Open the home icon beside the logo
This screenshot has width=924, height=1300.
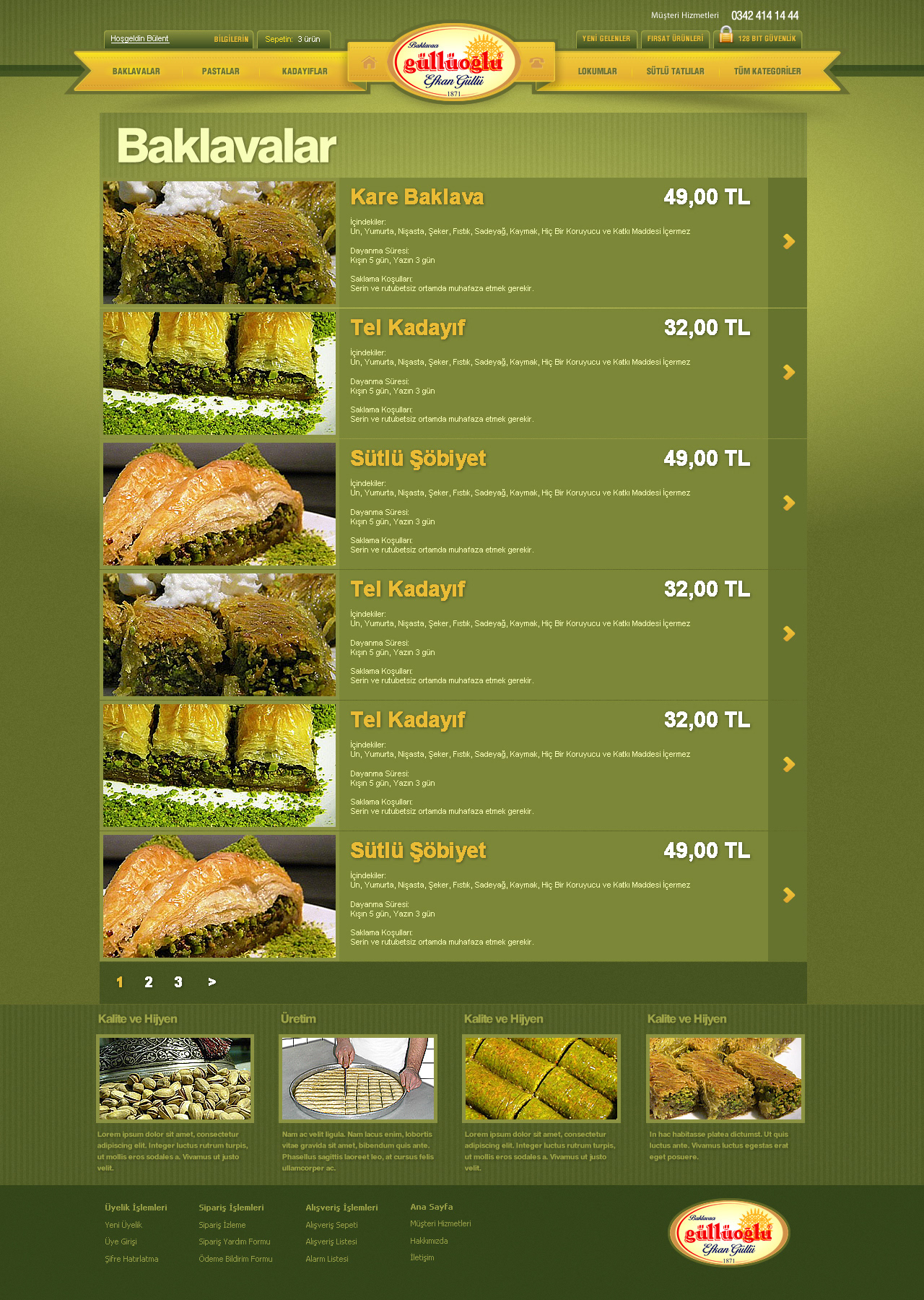pyautogui.click(x=369, y=63)
